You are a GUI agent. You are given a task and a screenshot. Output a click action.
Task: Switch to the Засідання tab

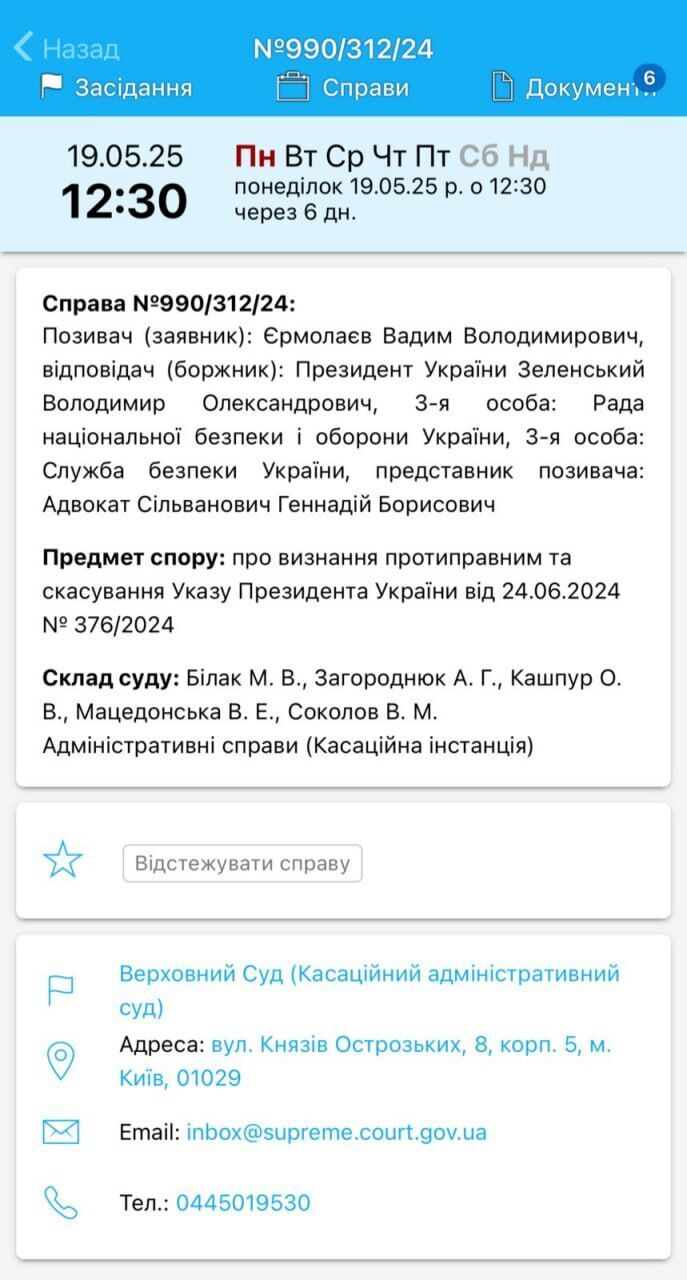[x=116, y=87]
